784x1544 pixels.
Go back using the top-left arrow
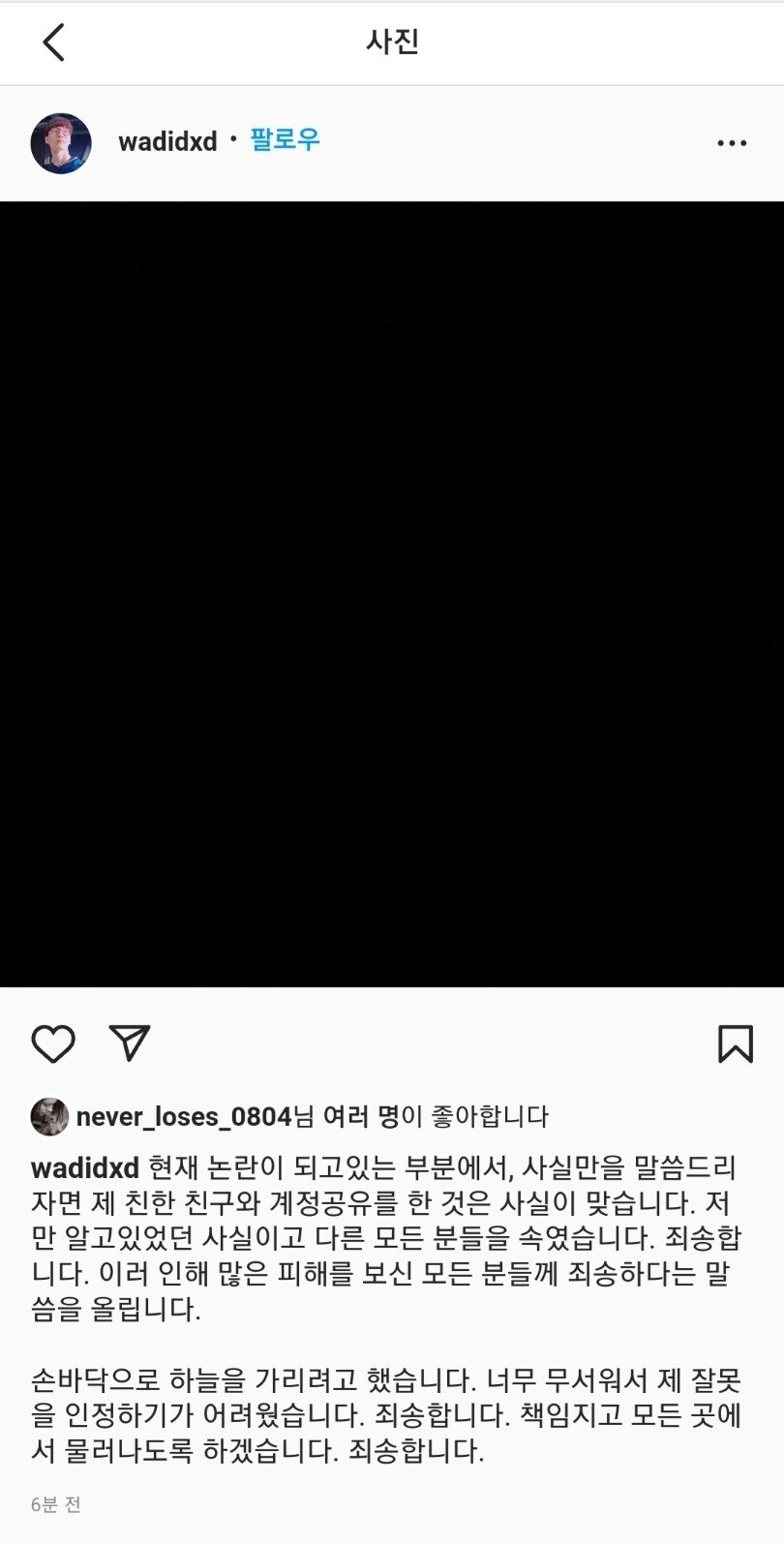(54, 43)
